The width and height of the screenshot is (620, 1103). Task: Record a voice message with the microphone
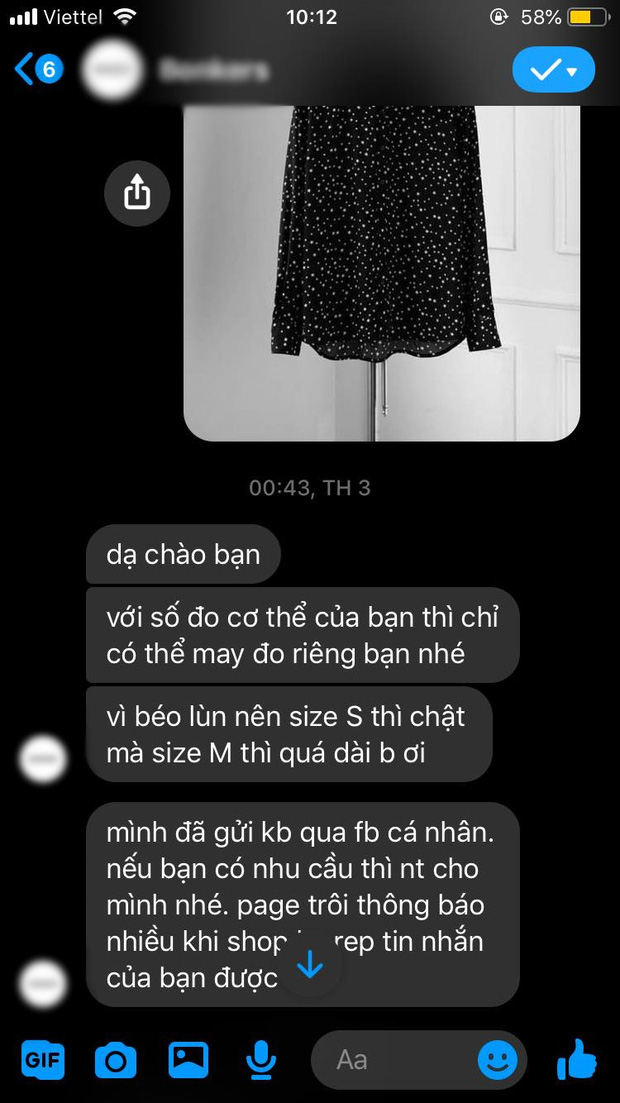point(261,1059)
